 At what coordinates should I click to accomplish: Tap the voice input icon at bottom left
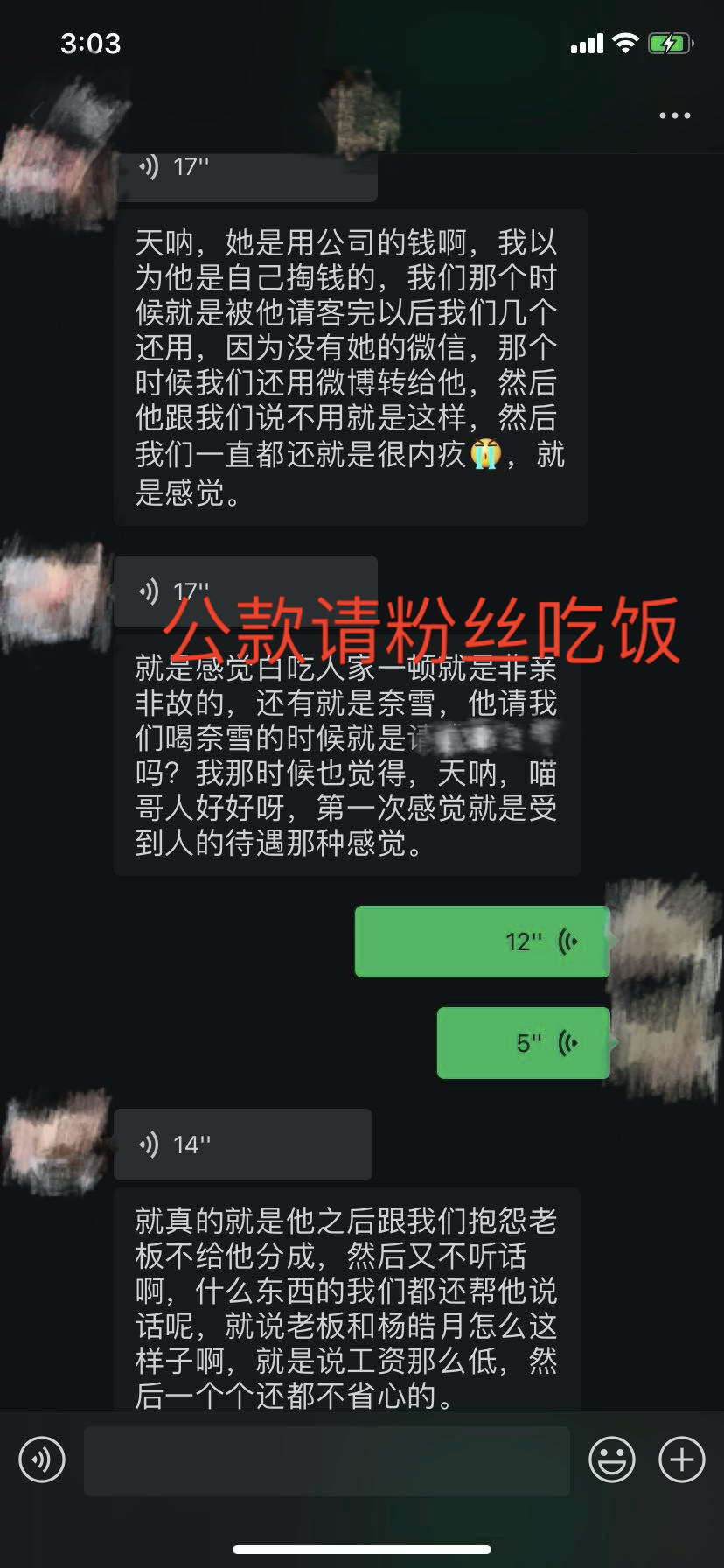click(41, 1459)
